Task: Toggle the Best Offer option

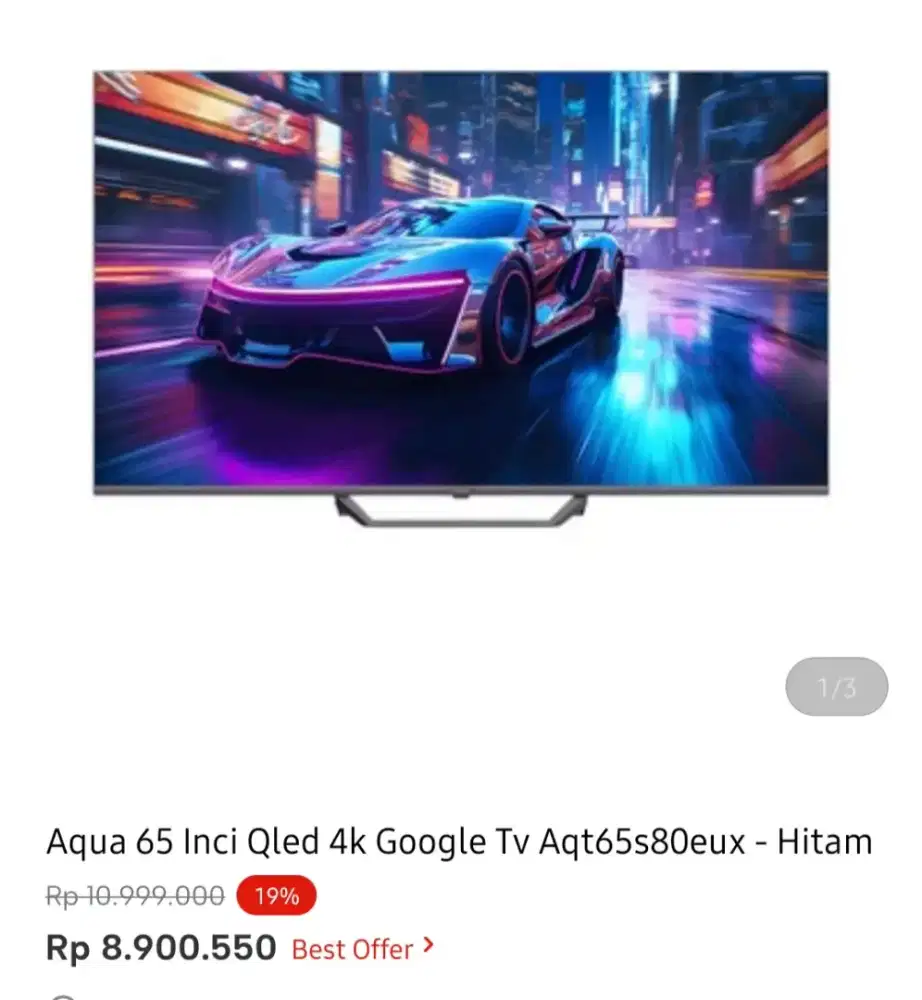Action: (352, 949)
